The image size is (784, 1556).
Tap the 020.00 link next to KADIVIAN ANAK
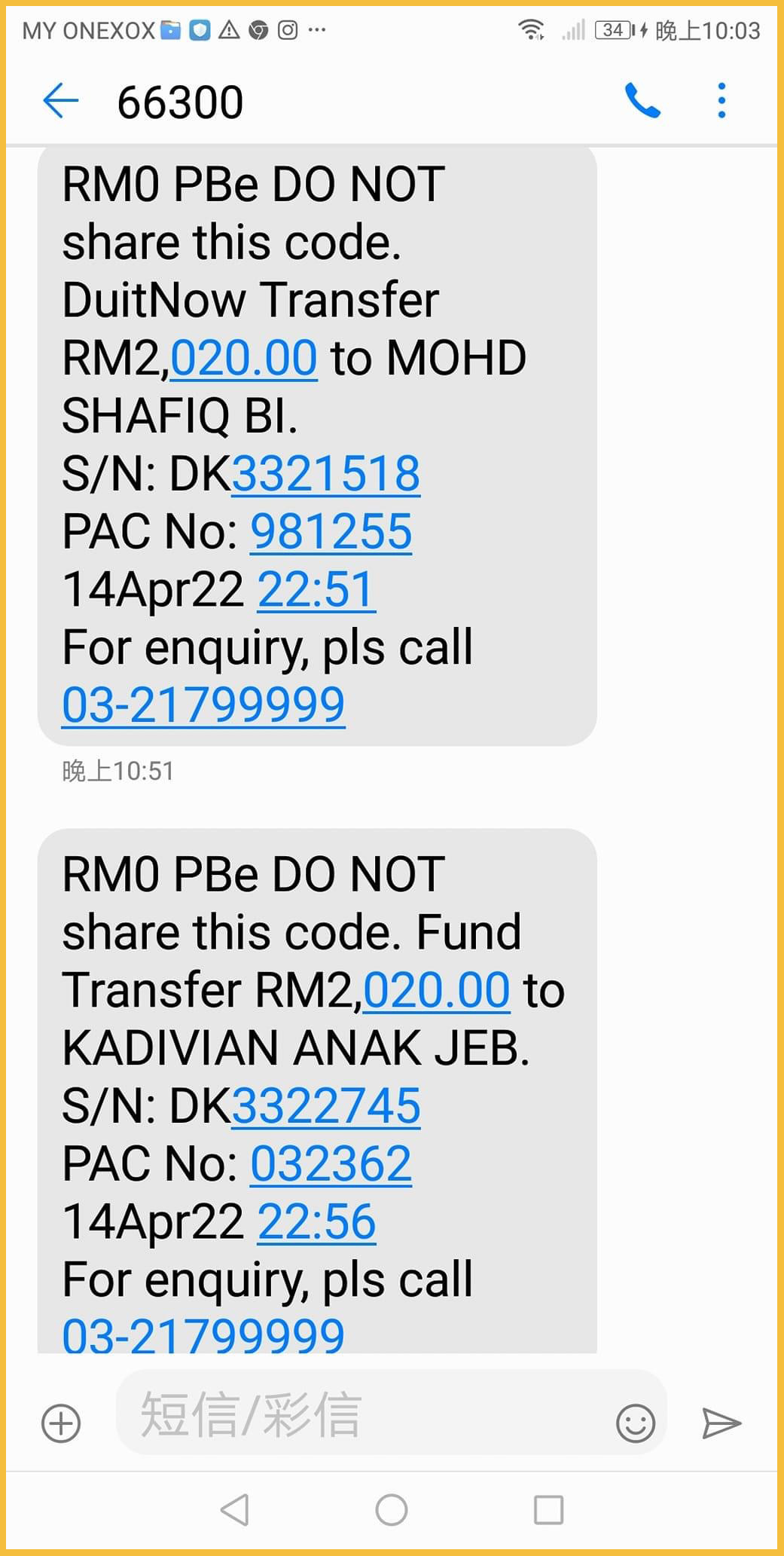point(437,989)
